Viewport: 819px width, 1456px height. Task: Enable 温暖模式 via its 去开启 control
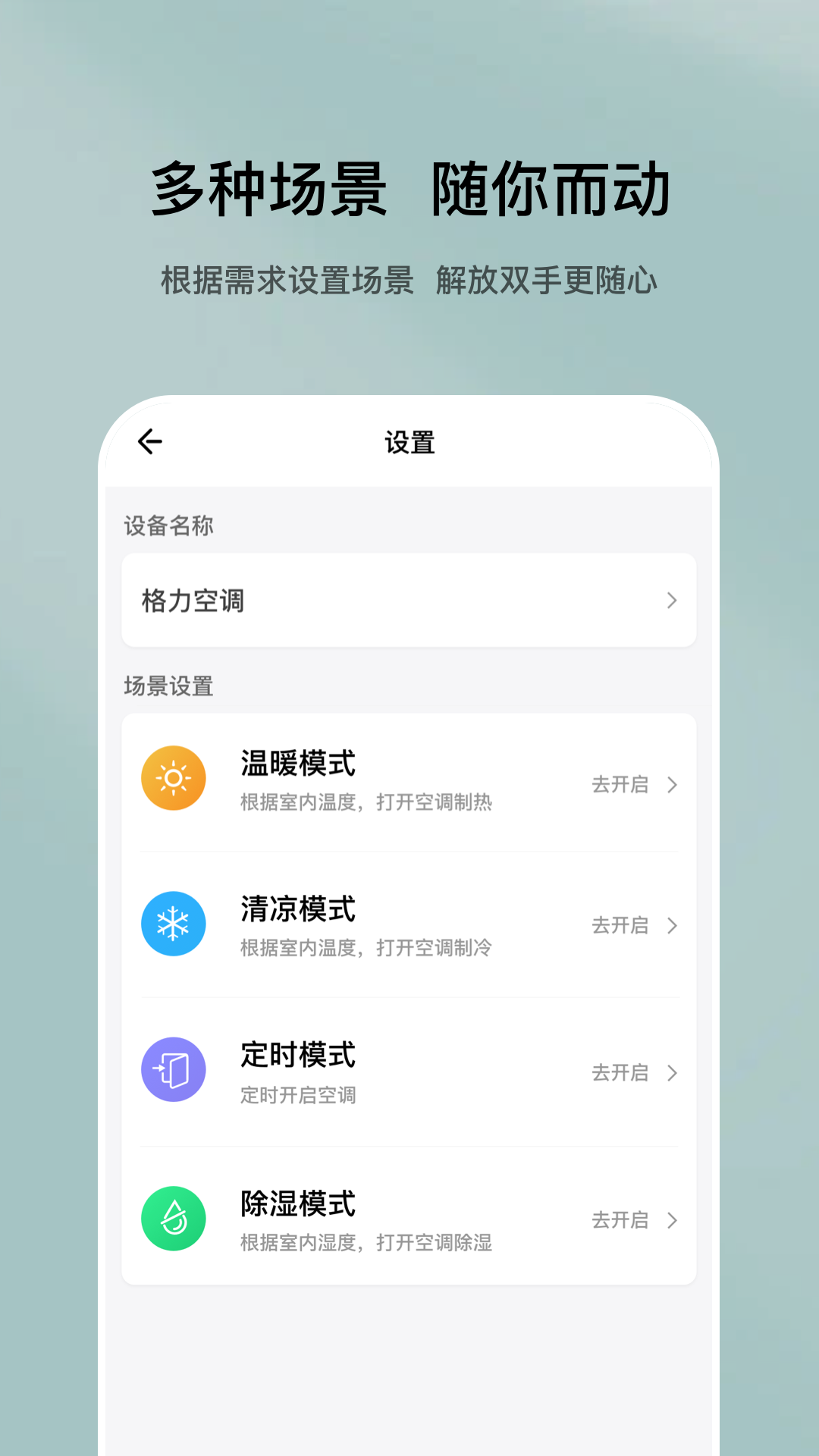pos(620,786)
